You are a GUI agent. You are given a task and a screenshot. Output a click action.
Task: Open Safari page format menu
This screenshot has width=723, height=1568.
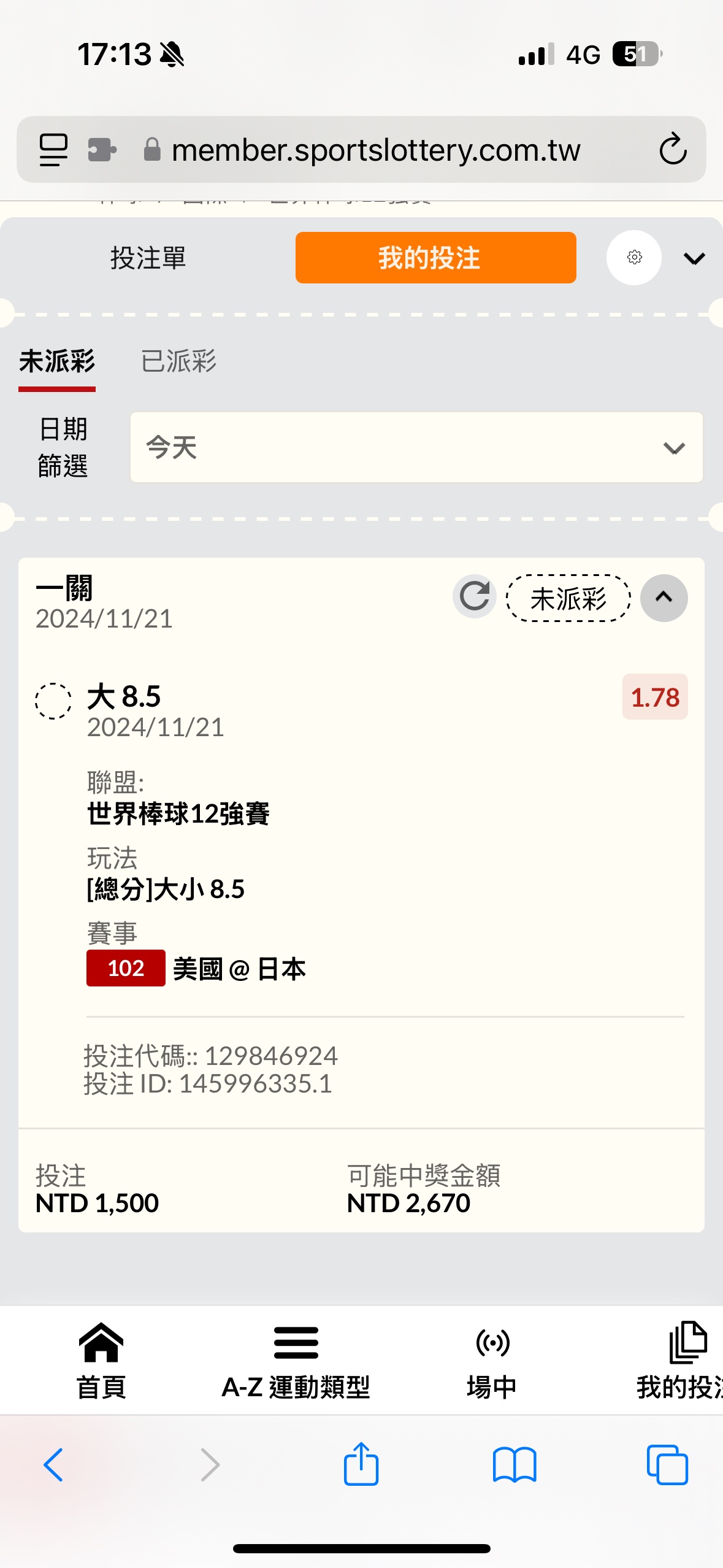click(53, 150)
